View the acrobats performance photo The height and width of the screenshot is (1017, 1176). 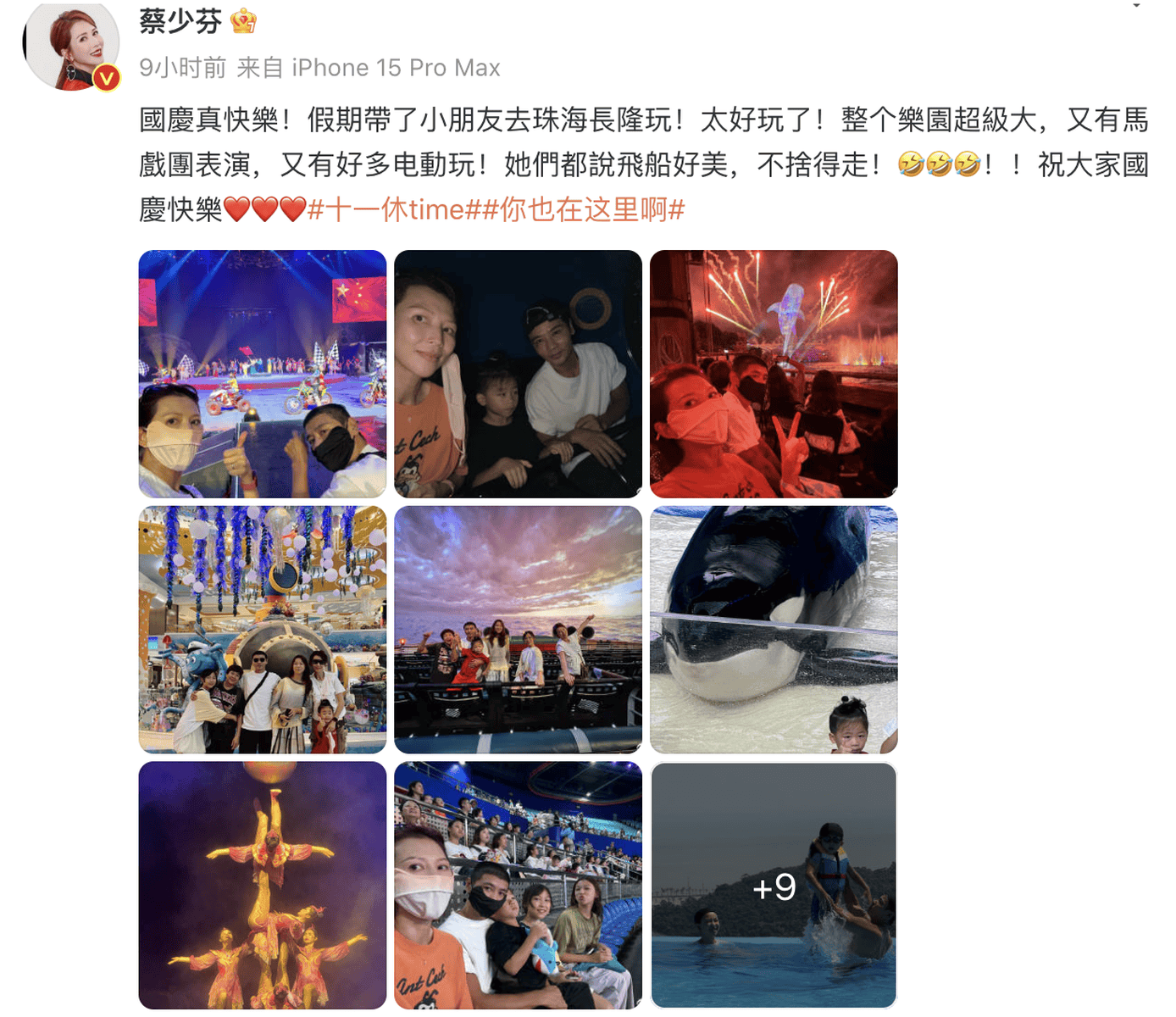pyautogui.click(x=263, y=885)
